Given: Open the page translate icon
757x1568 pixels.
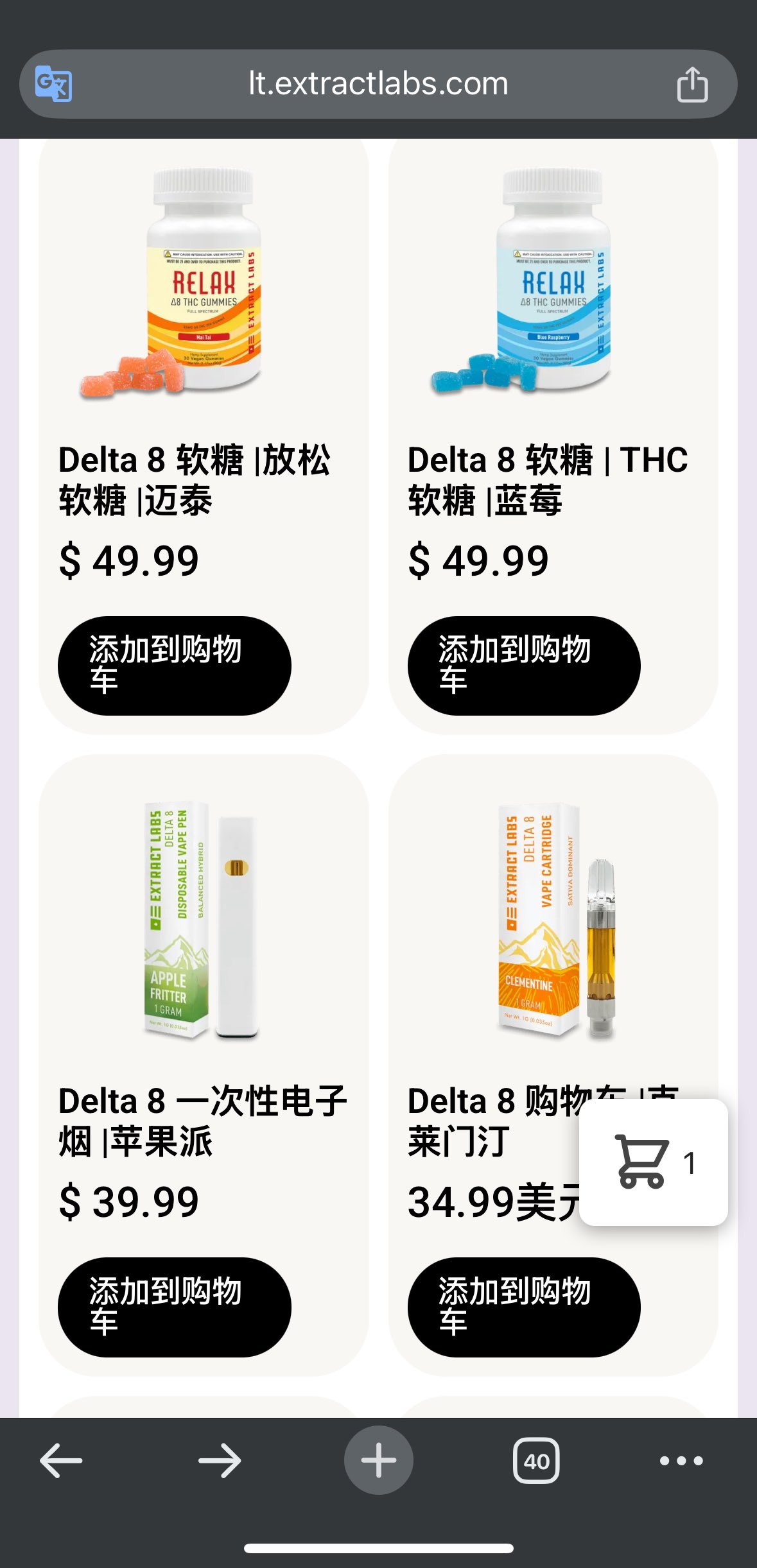Looking at the screenshot, I should tap(53, 84).
